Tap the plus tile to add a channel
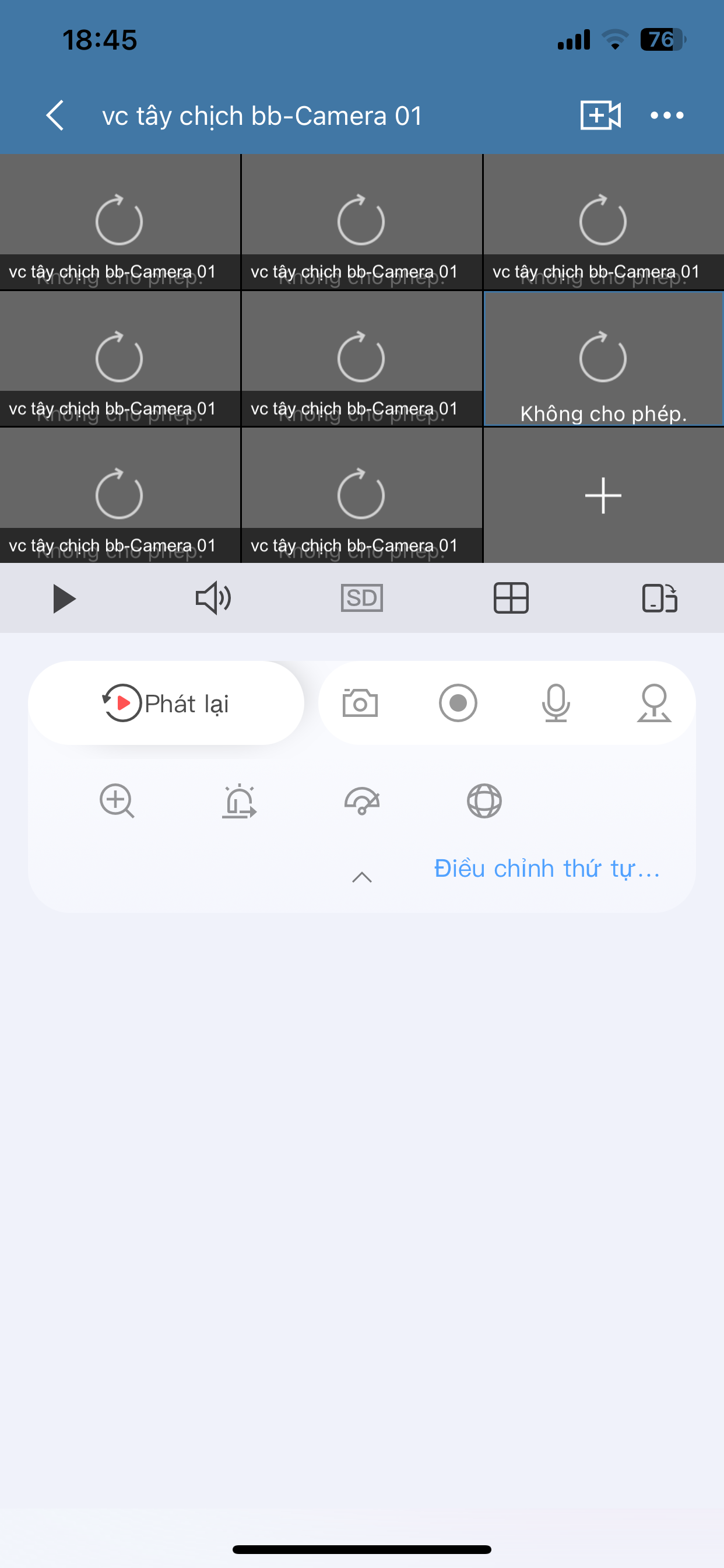The width and height of the screenshot is (724, 1568). [603, 495]
